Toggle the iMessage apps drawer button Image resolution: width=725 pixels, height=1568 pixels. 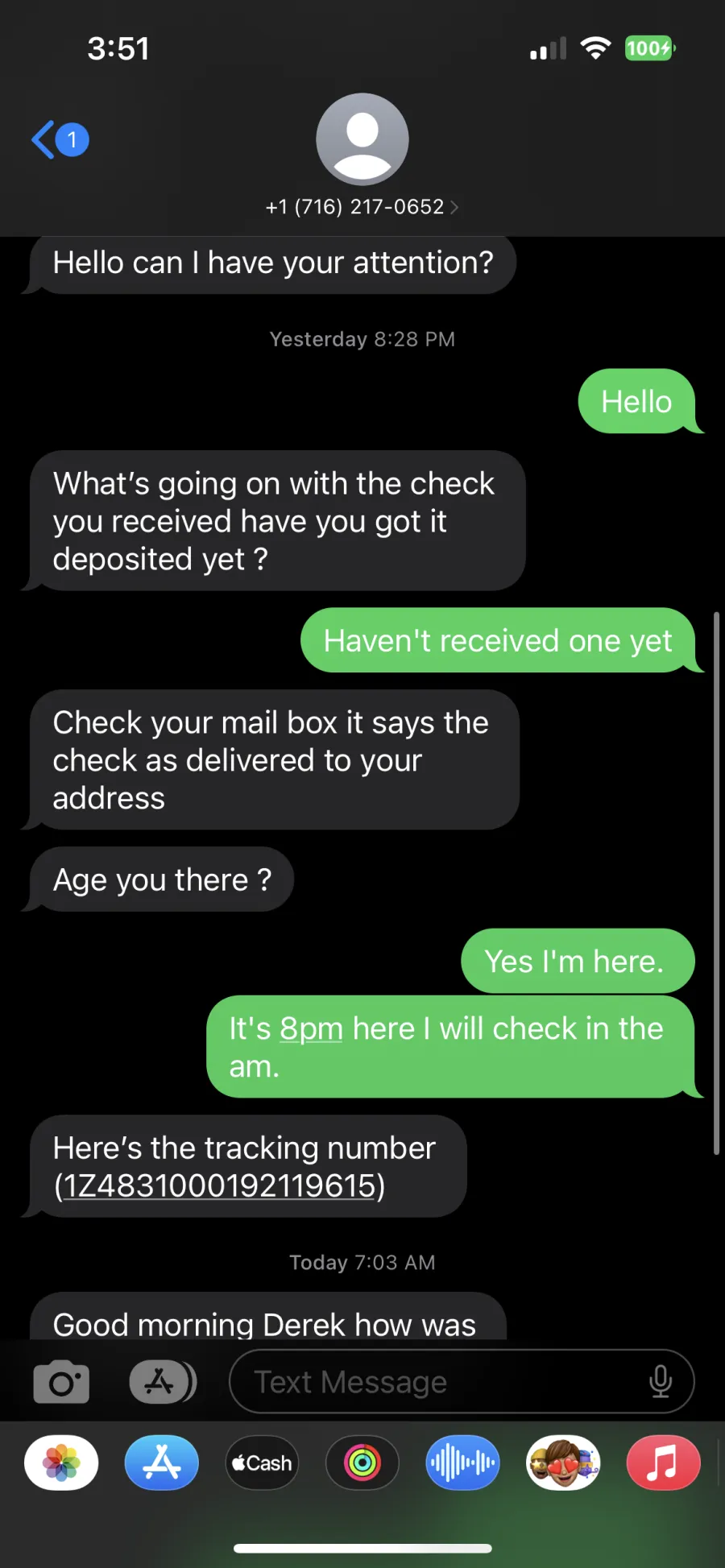click(x=163, y=1382)
